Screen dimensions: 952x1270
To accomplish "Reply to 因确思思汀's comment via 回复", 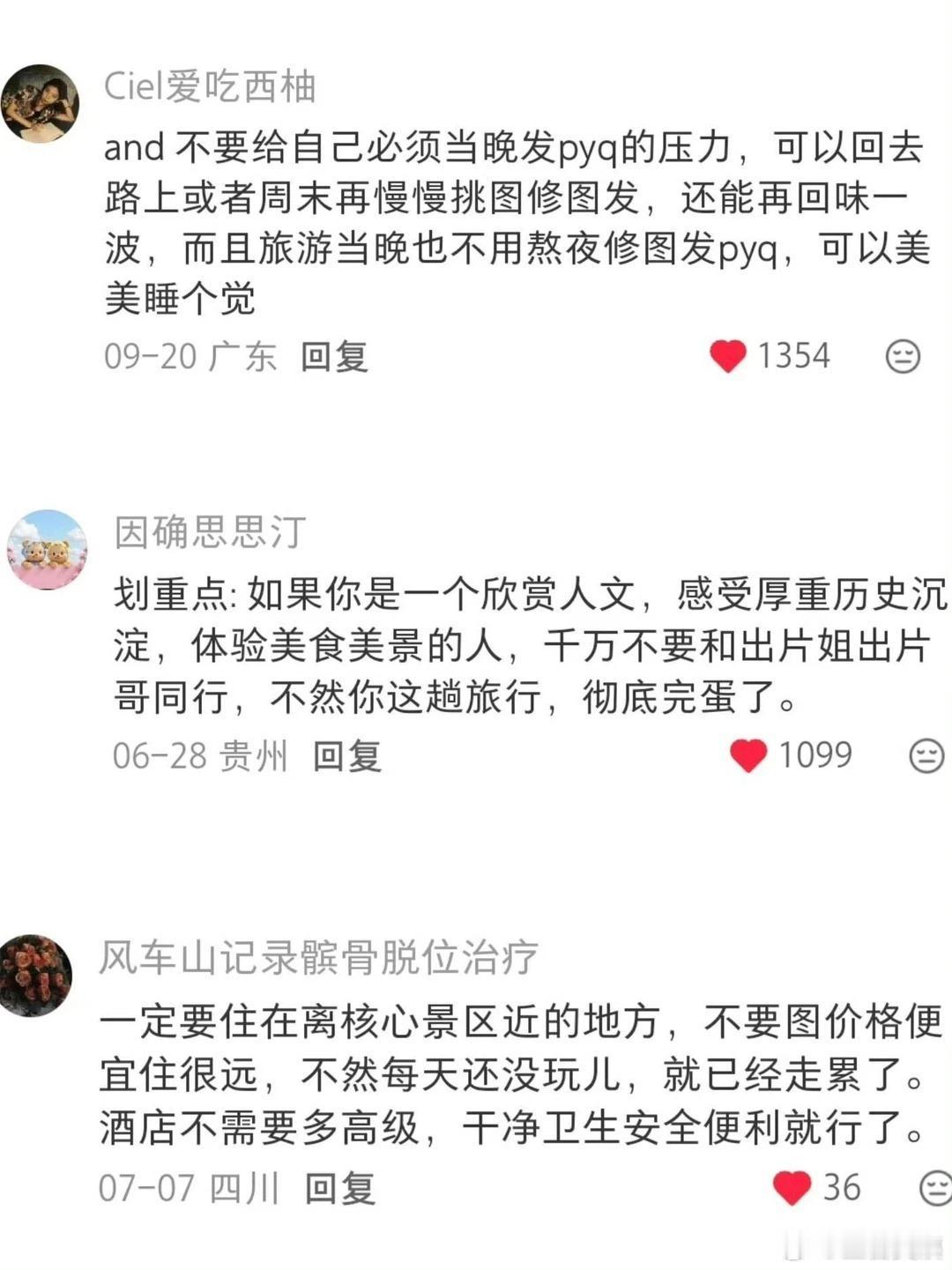I will 348,754.
